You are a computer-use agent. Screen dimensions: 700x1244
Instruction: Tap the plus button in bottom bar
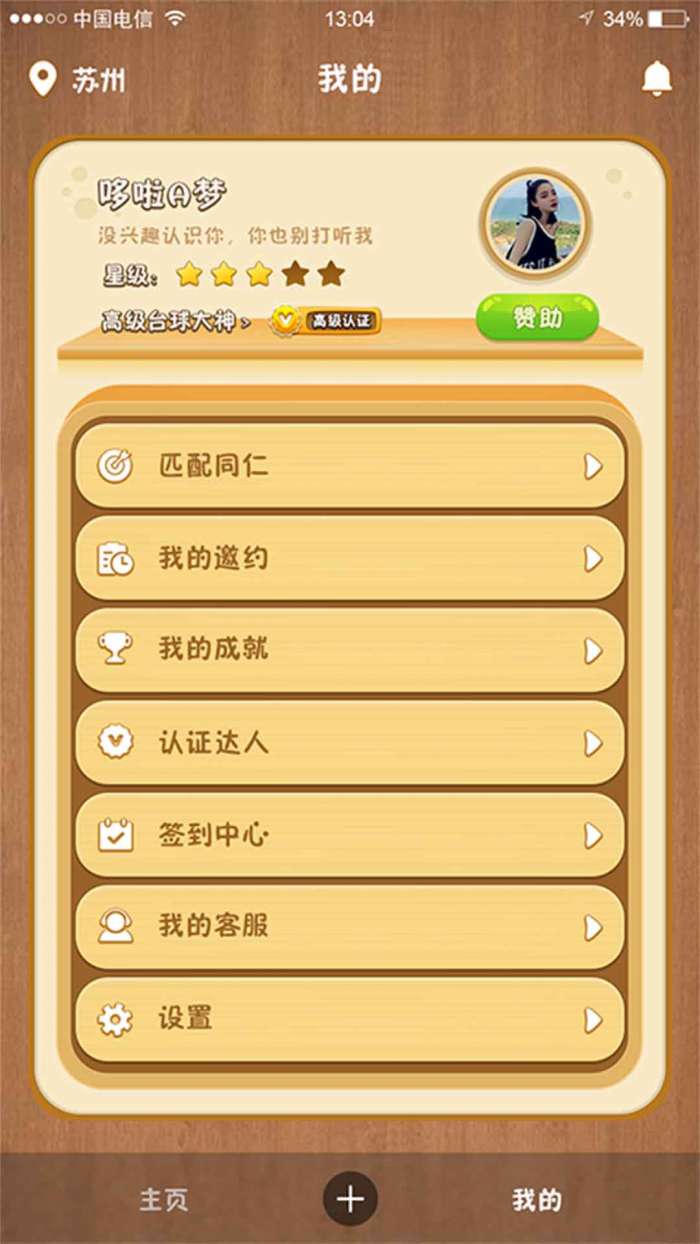pos(350,1198)
